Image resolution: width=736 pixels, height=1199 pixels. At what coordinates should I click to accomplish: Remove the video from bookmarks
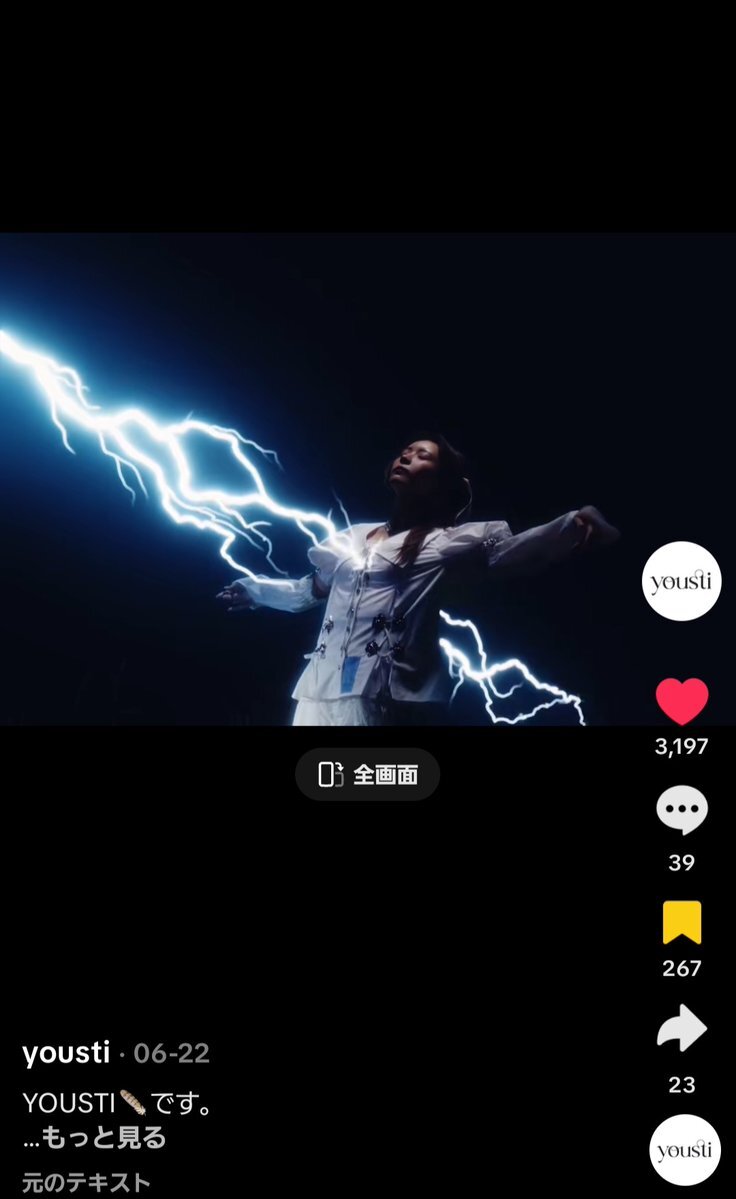click(682, 922)
